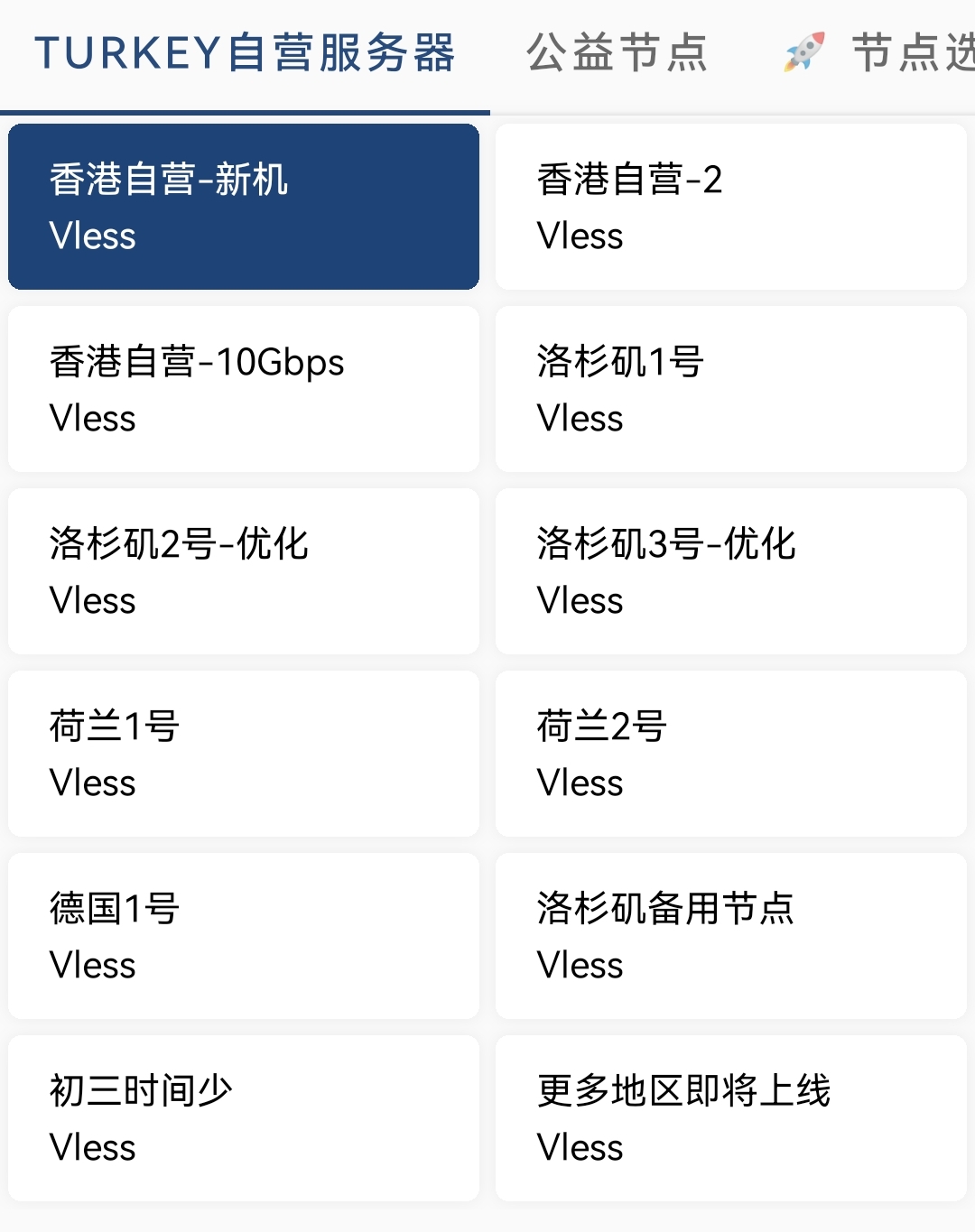This screenshot has width=975, height=1232.
Task: Select the 洛杉矶2号-优化 node
Action: [x=244, y=571]
